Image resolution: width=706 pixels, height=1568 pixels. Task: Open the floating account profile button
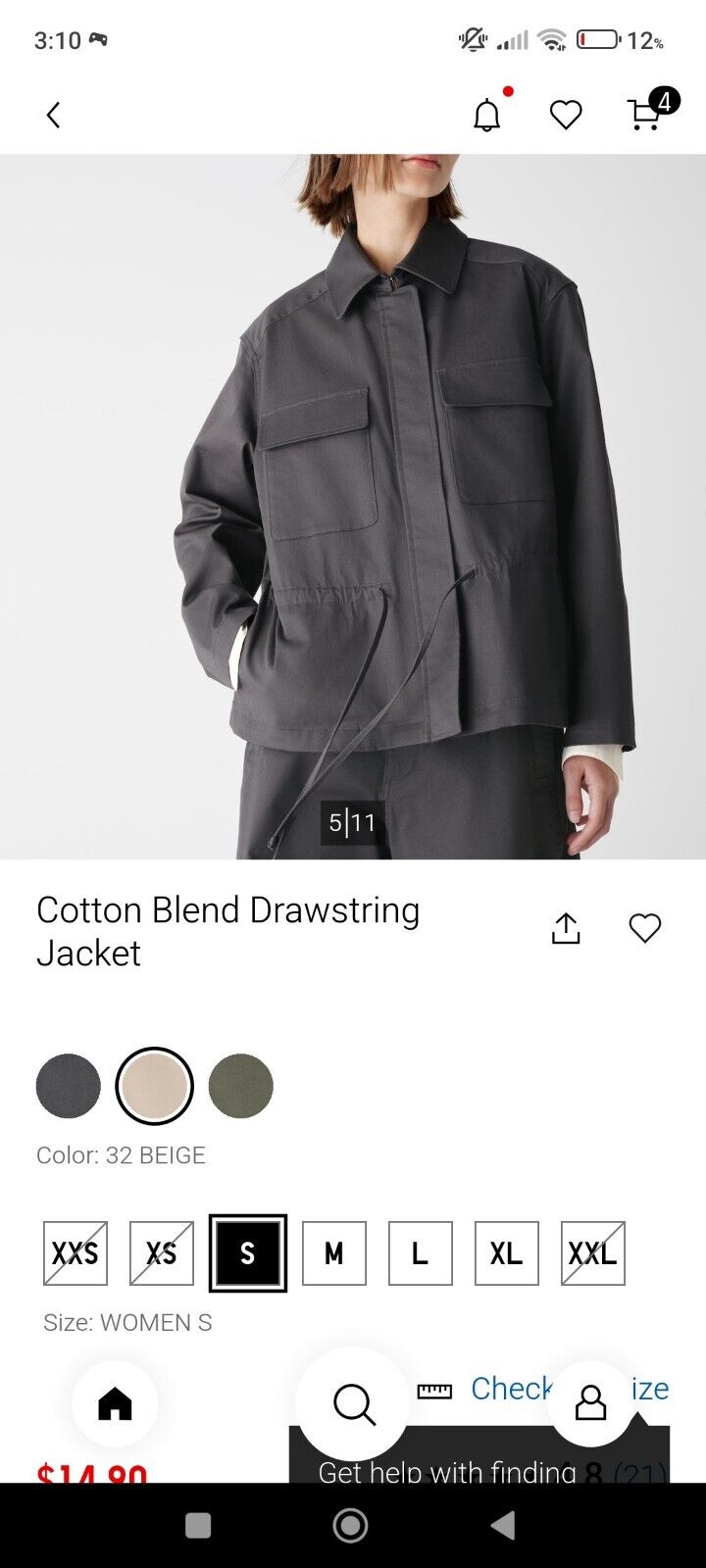tap(590, 1403)
